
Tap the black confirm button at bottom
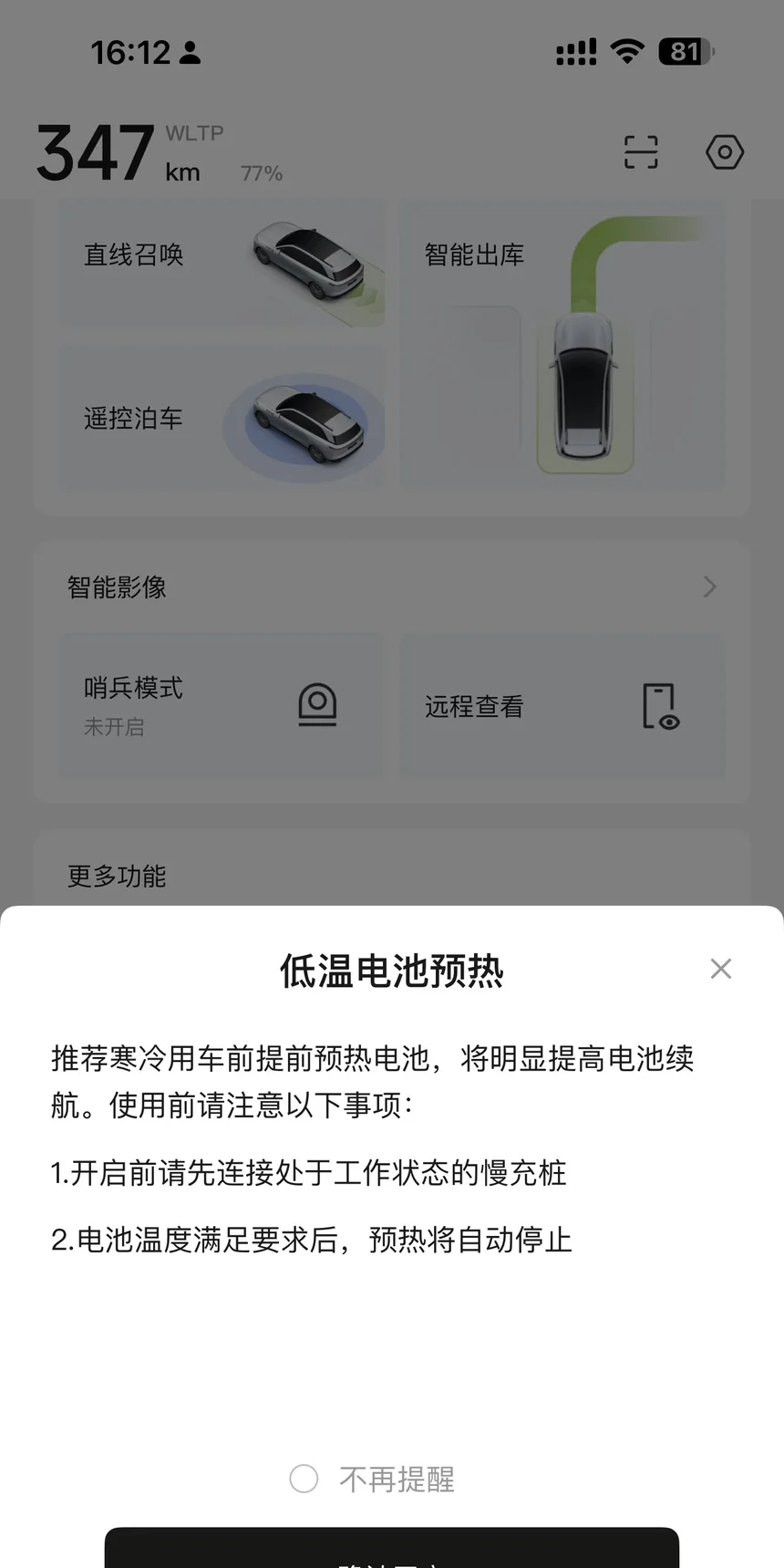pos(392,1548)
